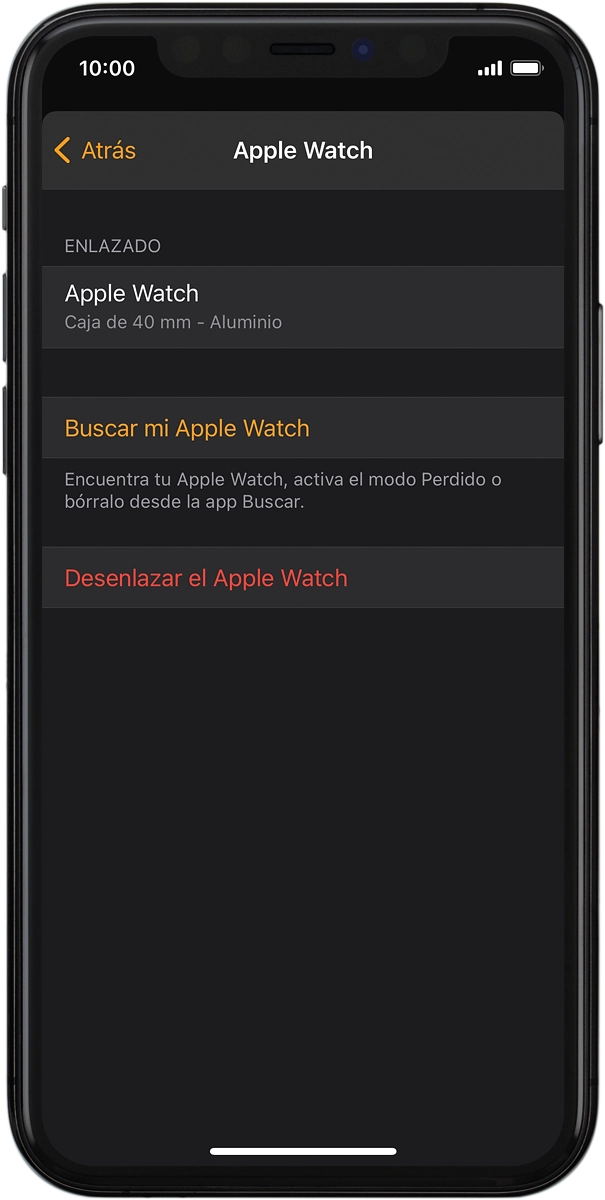Image resolution: width=605 pixels, height=1200 pixels.
Task: Tap Desenlazar el Apple Watch
Action: click(206, 578)
